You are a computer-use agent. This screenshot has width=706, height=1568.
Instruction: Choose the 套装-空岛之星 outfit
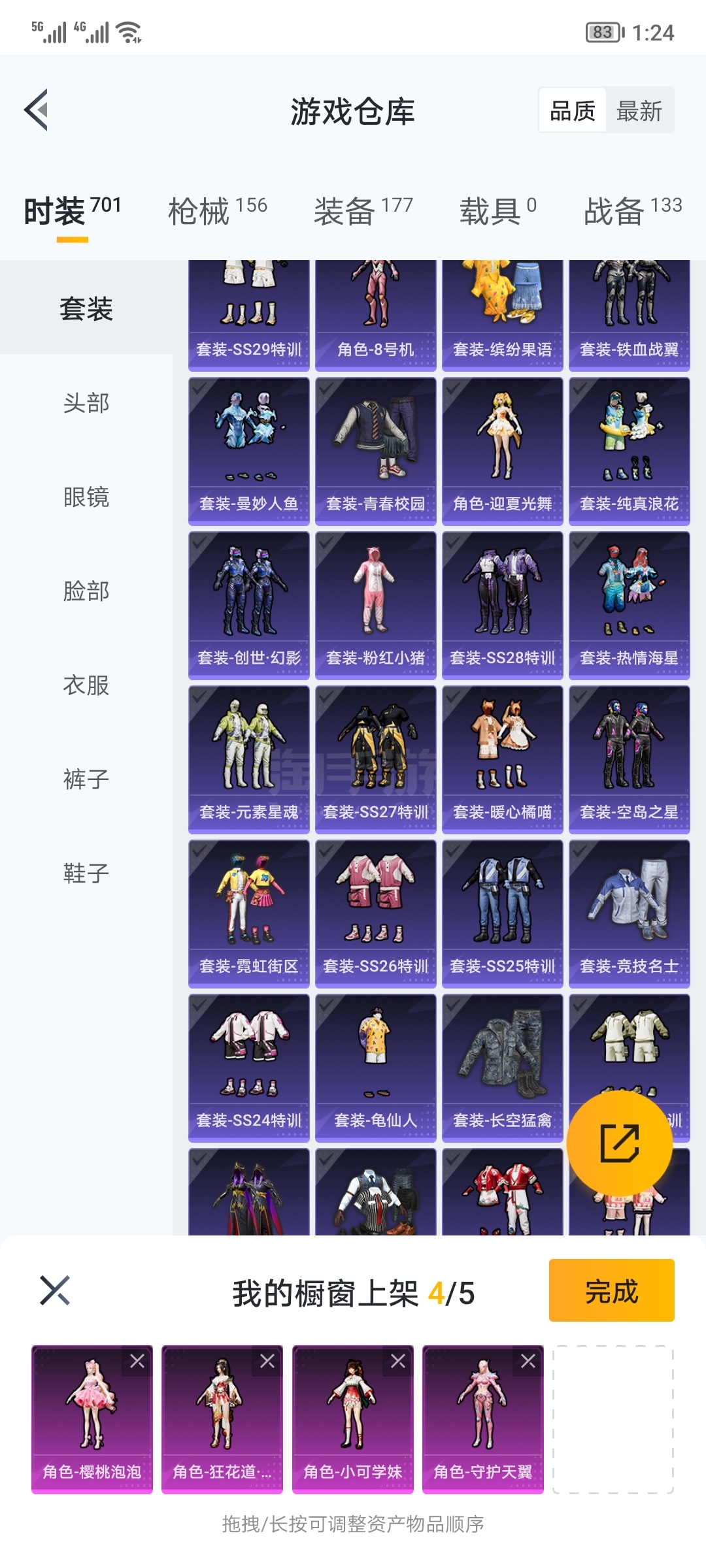(x=629, y=759)
